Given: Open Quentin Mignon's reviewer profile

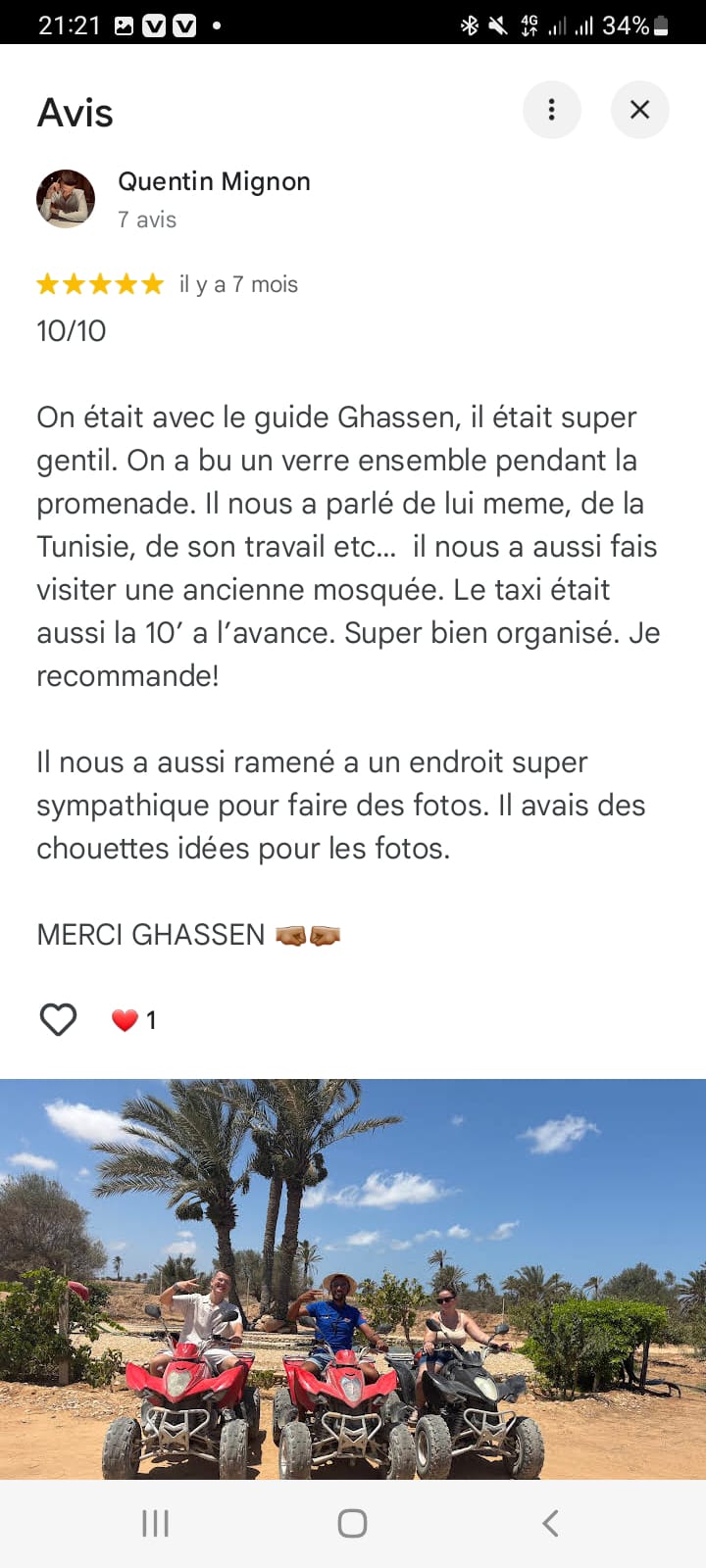Looking at the screenshot, I should [x=214, y=182].
